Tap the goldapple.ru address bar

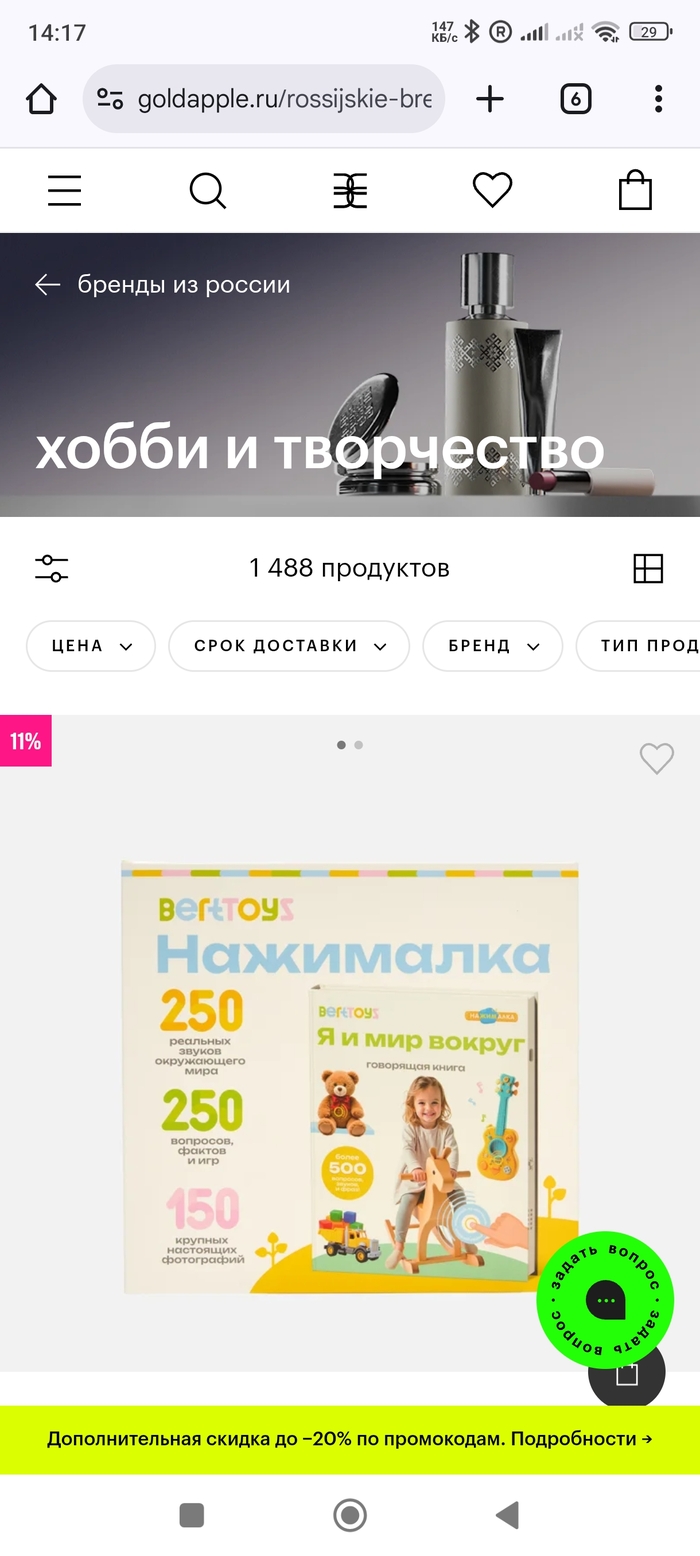pyautogui.click(x=264, y=99)
